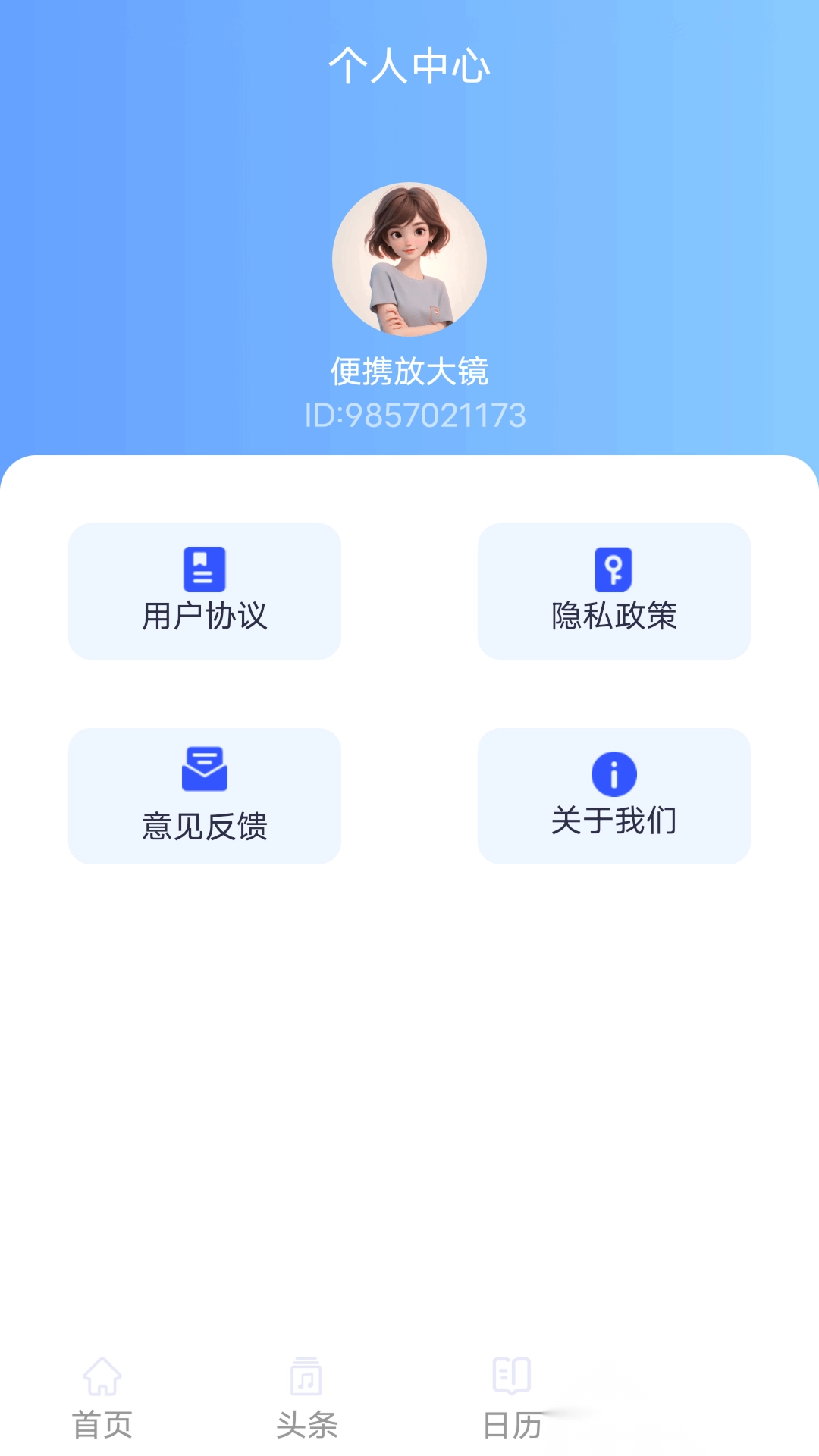Image resolution: width=819 pixels, height=1456 pixels.
Task: Open the 隐私政策 card
Action: (x=613, y=591)
